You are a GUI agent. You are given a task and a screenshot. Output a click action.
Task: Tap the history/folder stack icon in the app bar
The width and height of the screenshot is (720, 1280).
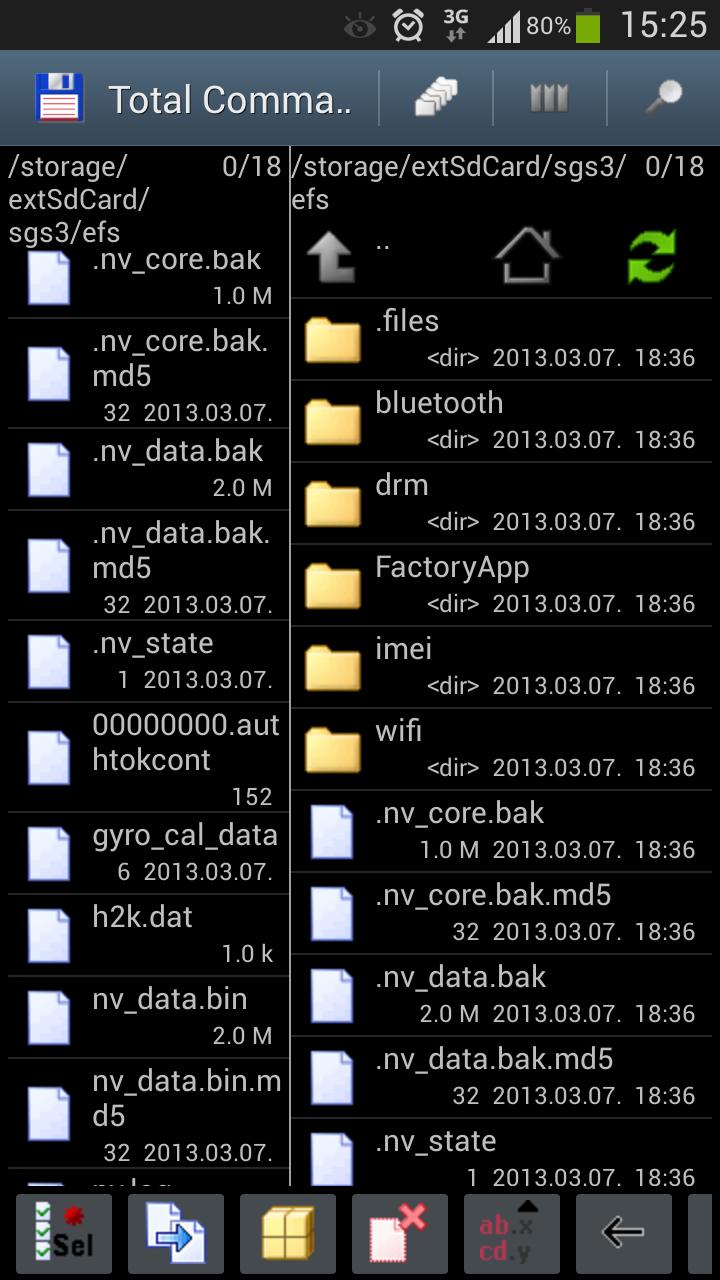436,98
